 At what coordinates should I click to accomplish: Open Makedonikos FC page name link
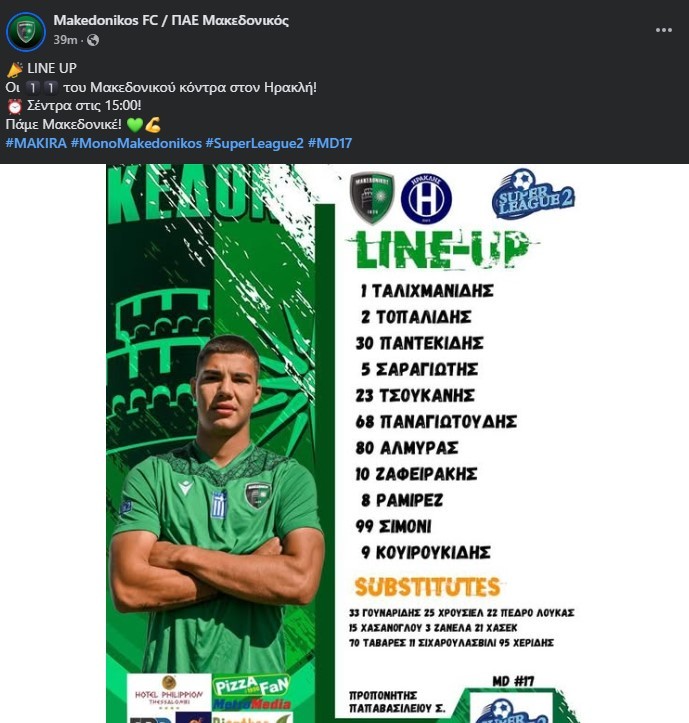[x=170, y=20]
